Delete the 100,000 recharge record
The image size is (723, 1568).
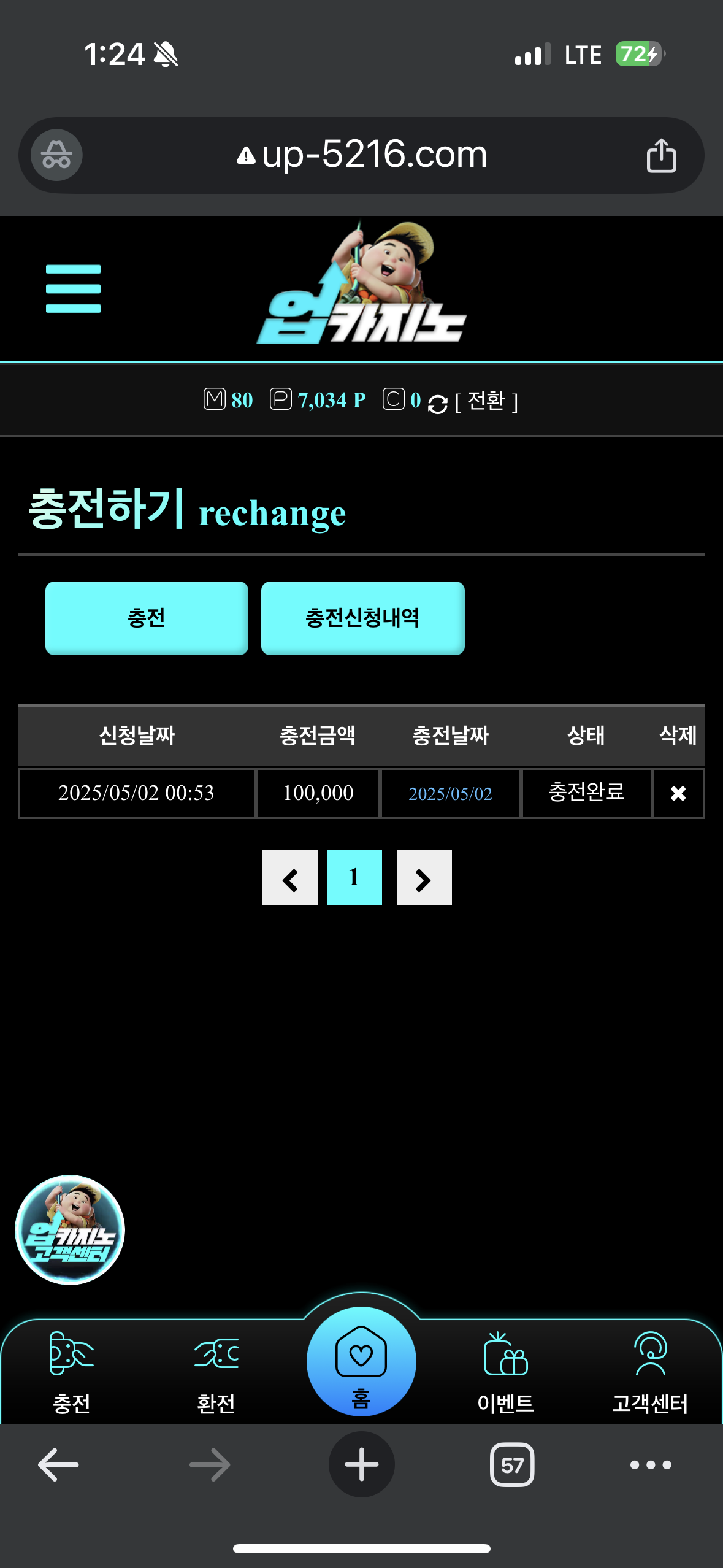pyautogui.click(x=678, y=793)
